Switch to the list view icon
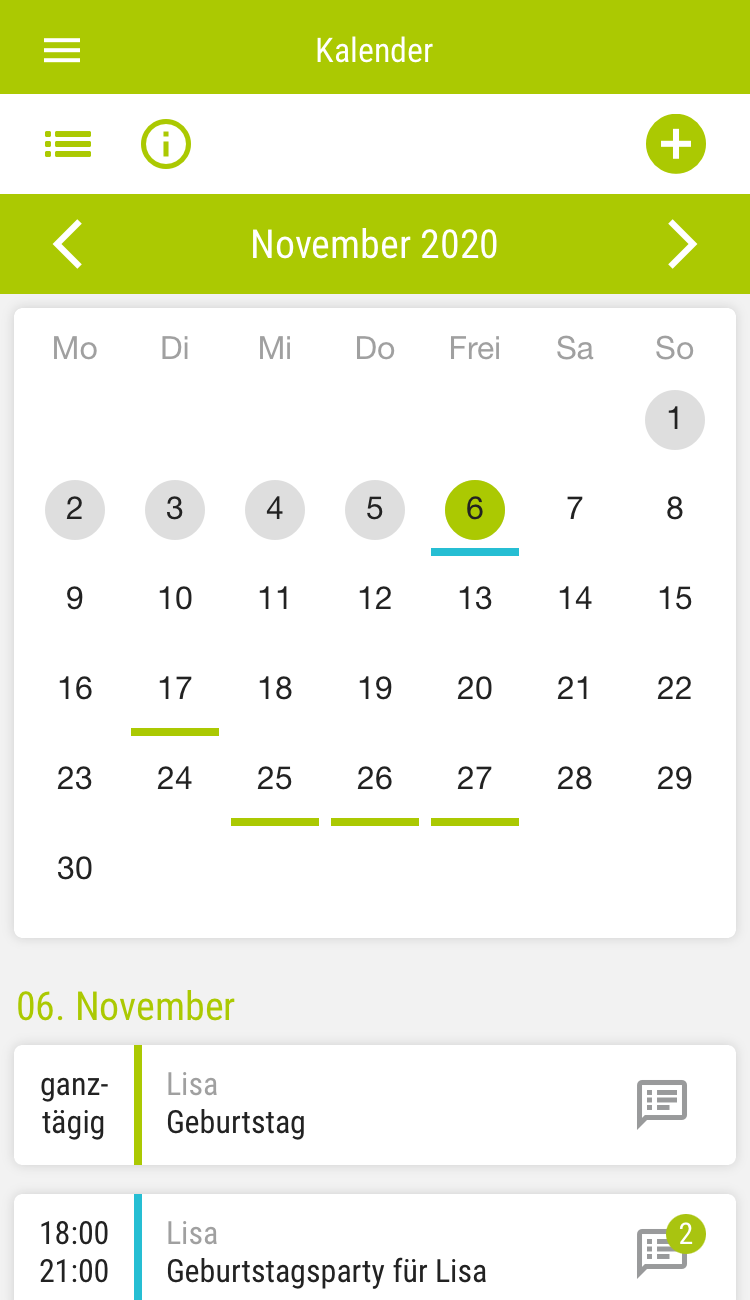 pos(68,145)
